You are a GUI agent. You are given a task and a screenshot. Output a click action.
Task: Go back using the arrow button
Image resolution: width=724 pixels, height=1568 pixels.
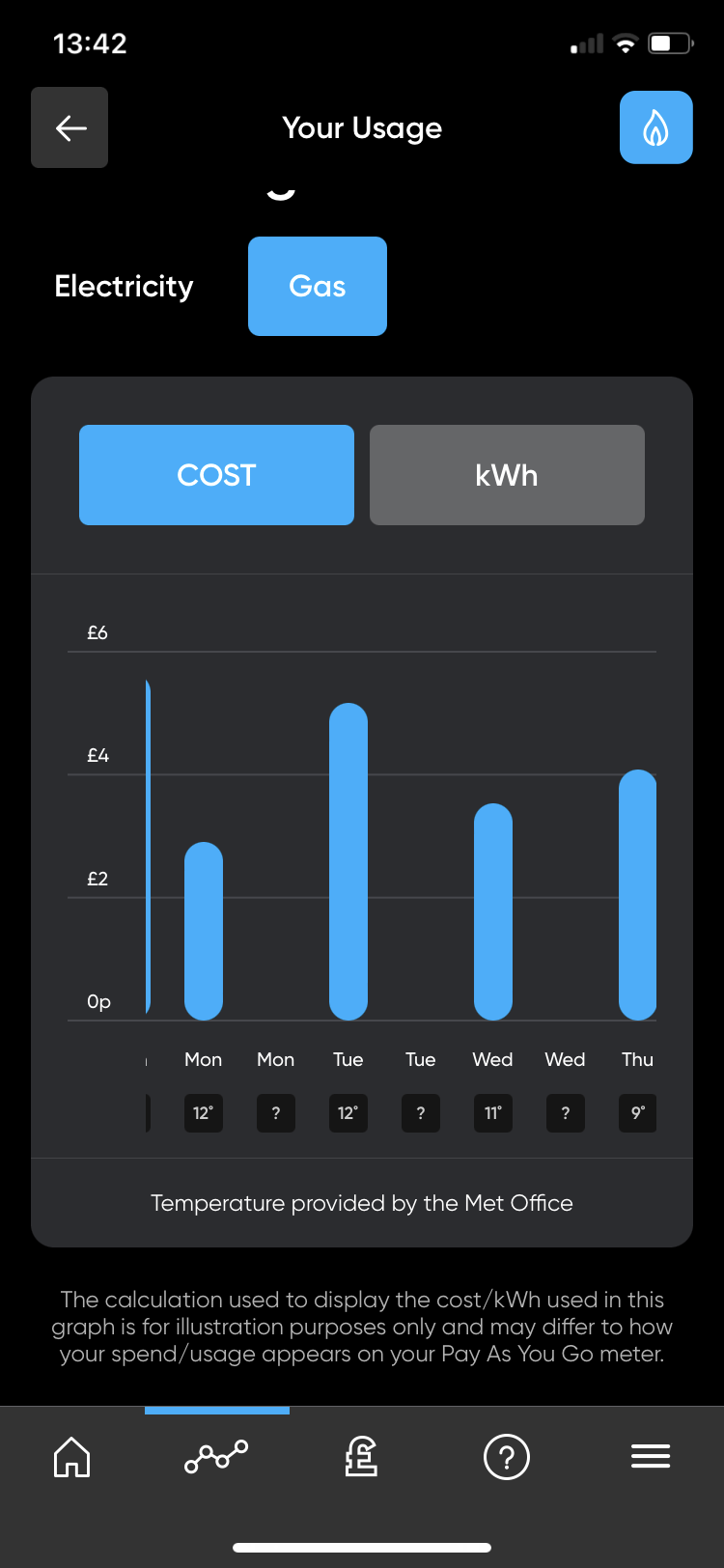[x=70, y=127]
